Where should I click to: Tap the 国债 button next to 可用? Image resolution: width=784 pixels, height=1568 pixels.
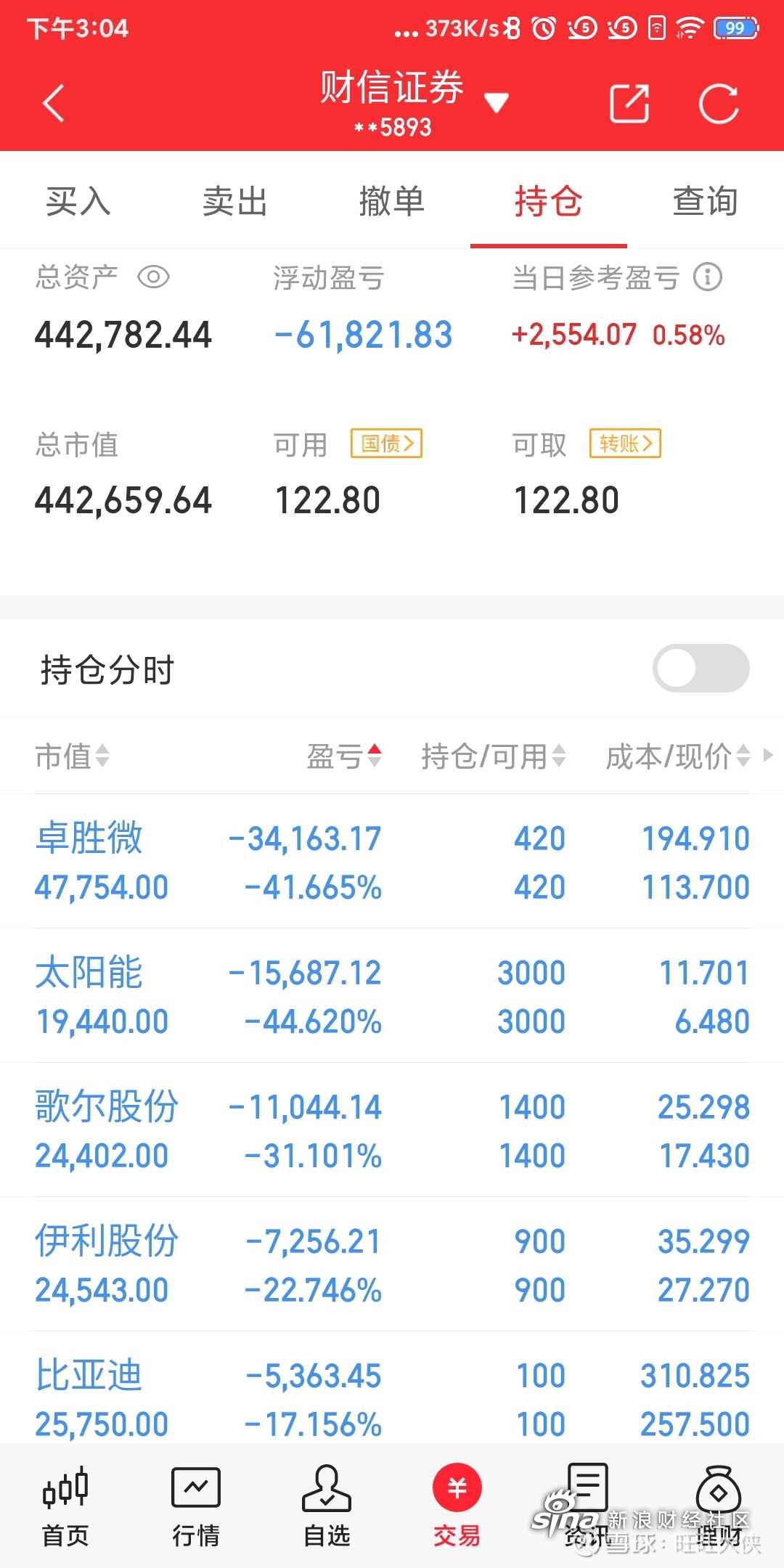(x=386, y=444)
